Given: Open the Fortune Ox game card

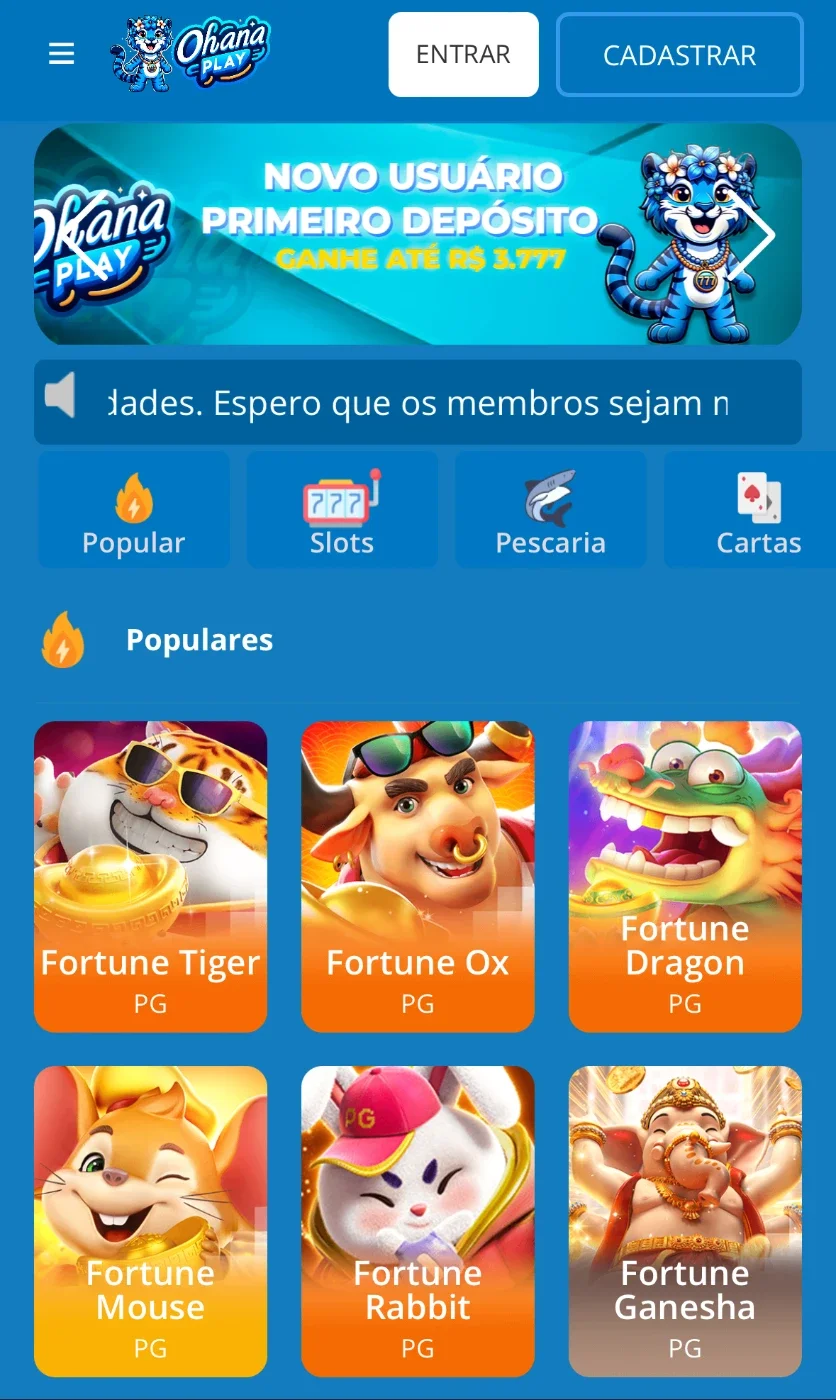Looking at the screenshot, I should [x=418, y=876].
